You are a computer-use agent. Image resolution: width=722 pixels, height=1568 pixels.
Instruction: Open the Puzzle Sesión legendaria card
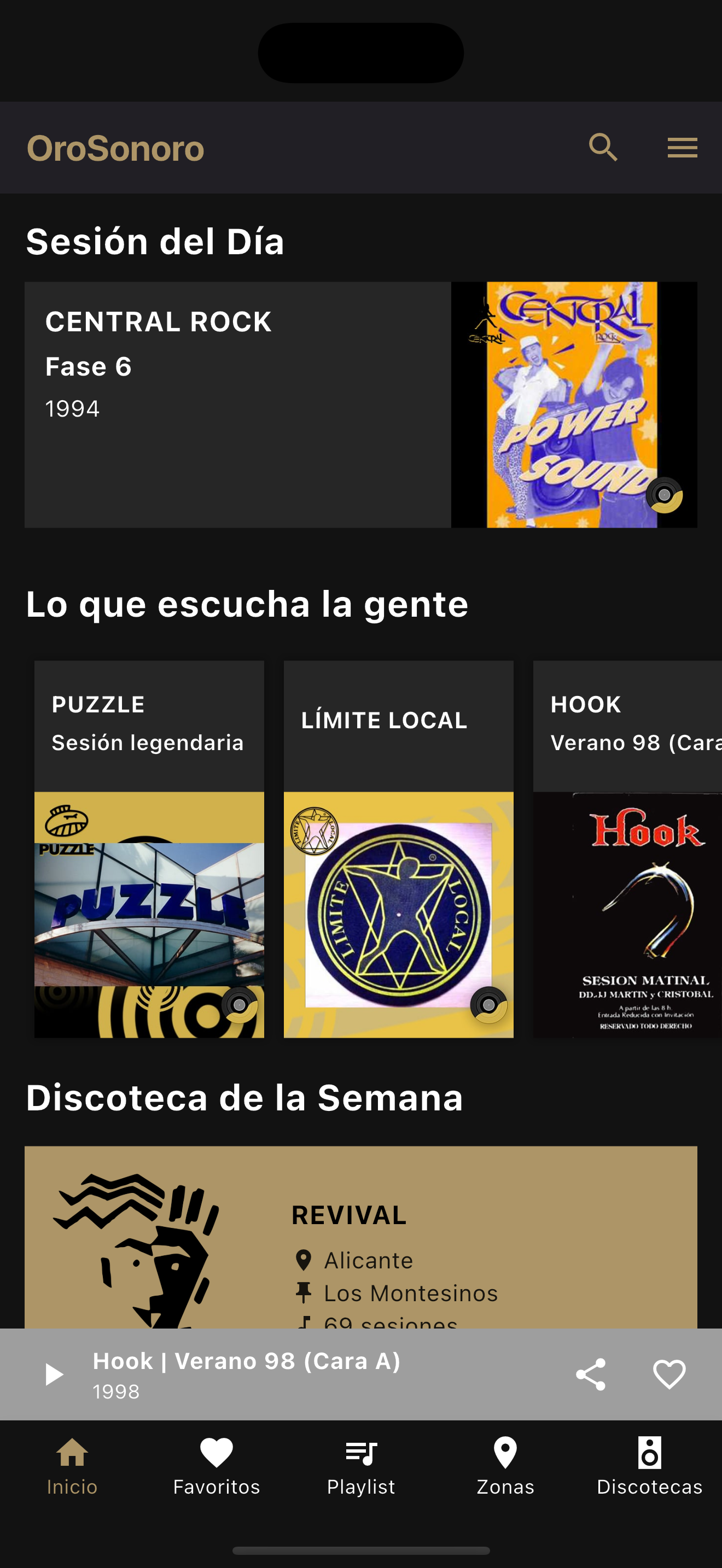pyautogui.click(x=149, y=849)
